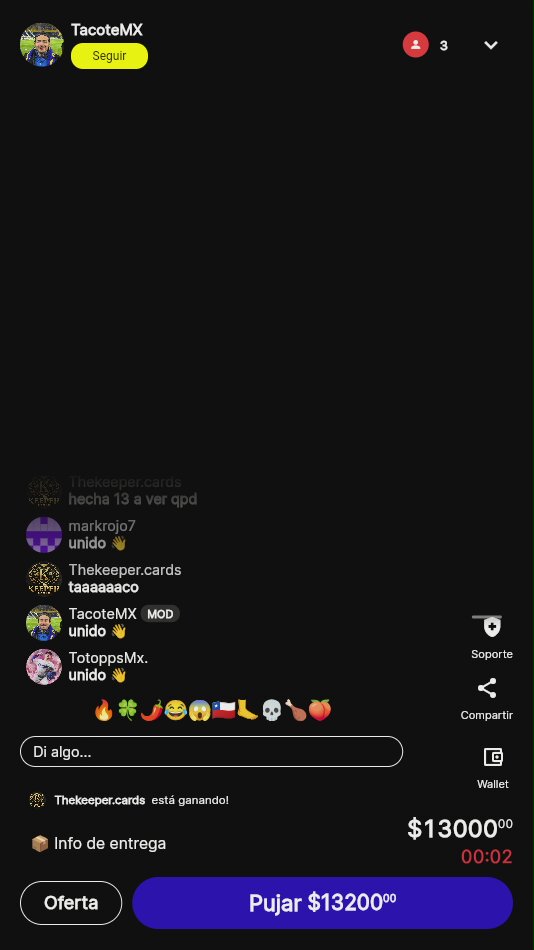
Task: View Info de entrega details
Action: (99, 843)
